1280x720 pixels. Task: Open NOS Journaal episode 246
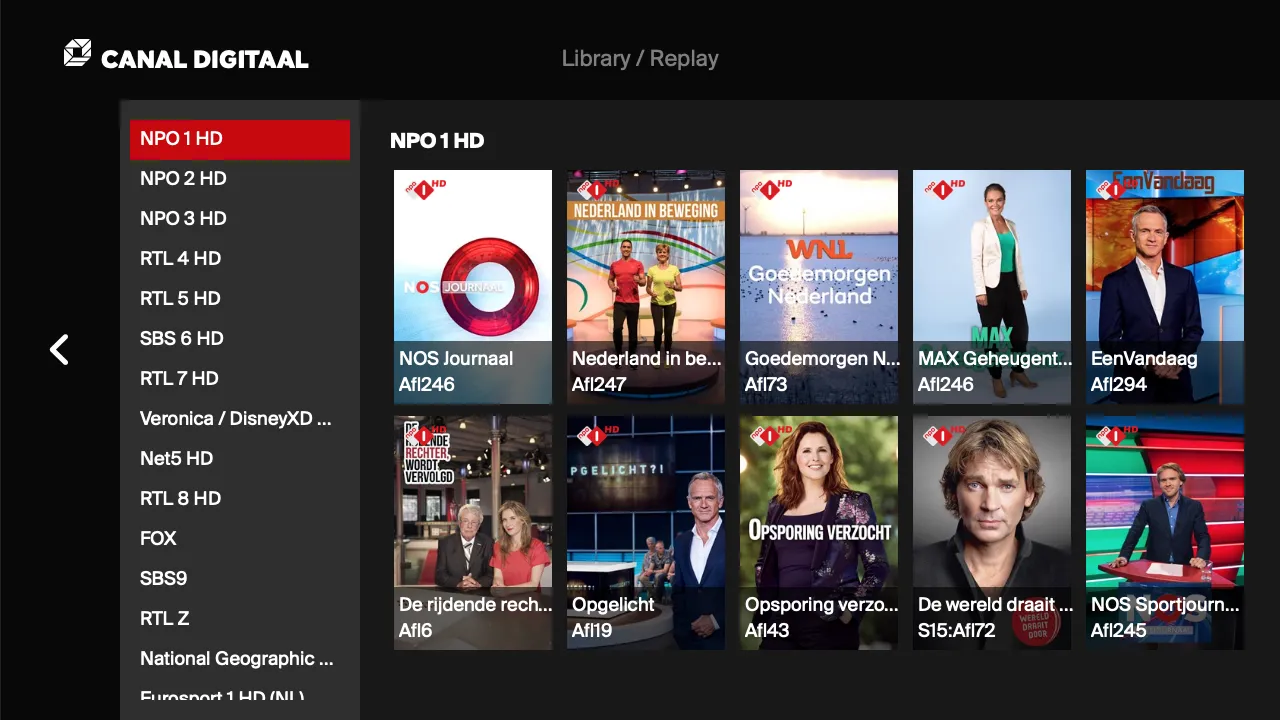[x=473, y=286]
